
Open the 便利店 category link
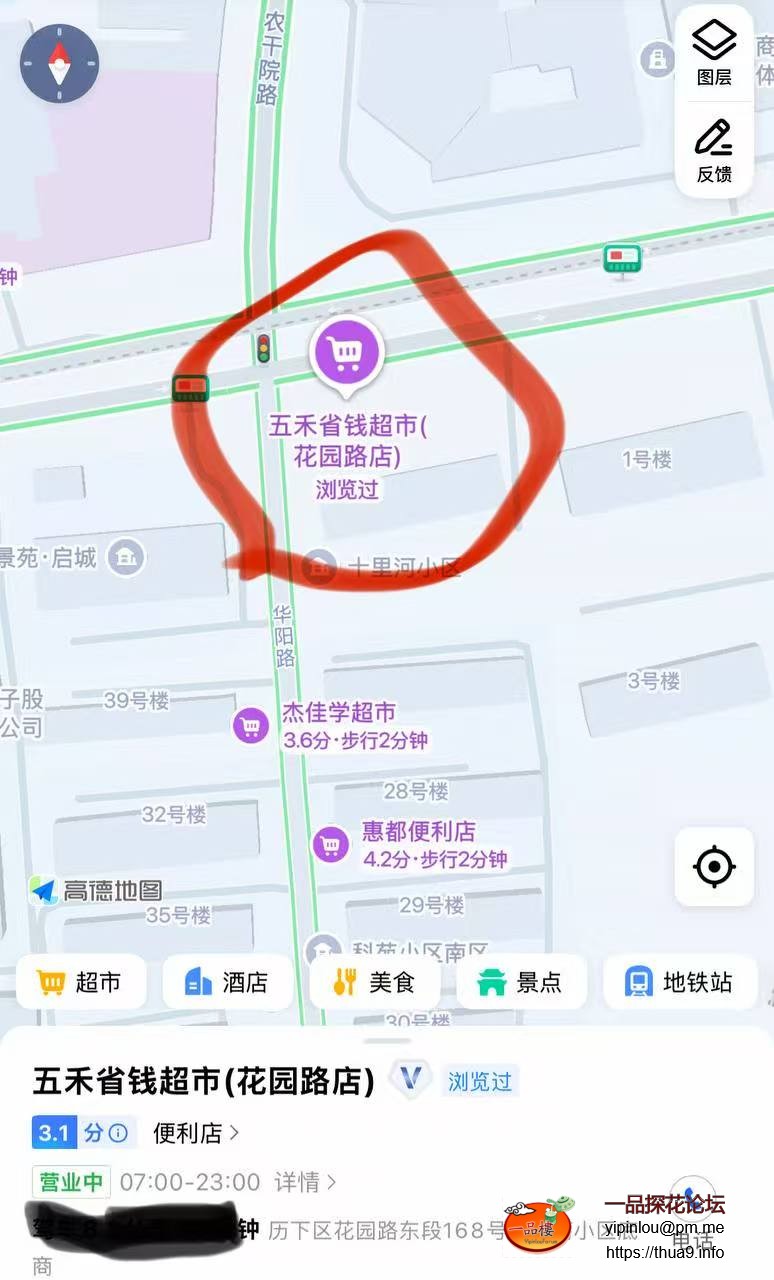tap(196, 1133)
